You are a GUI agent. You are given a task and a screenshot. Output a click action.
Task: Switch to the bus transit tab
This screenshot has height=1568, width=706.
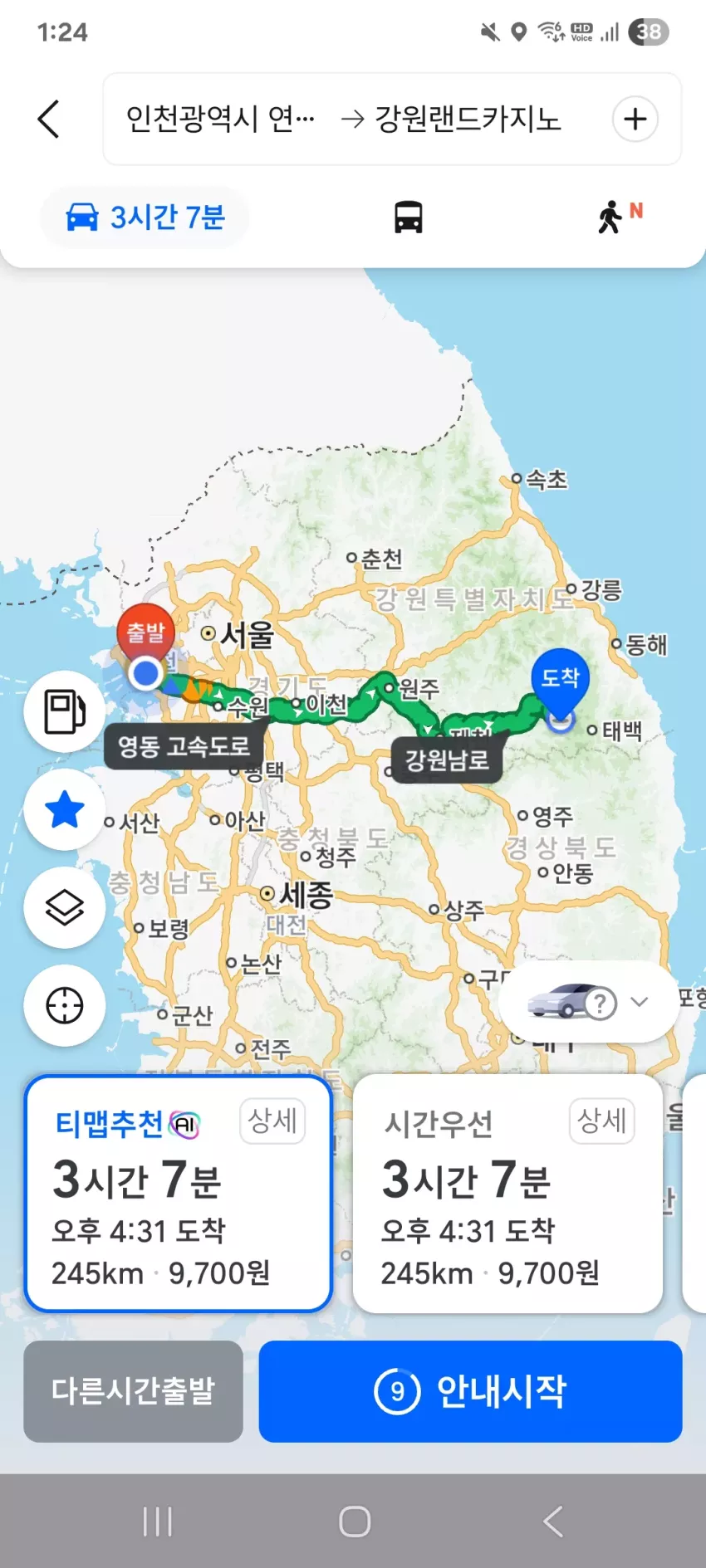(408, 217)
